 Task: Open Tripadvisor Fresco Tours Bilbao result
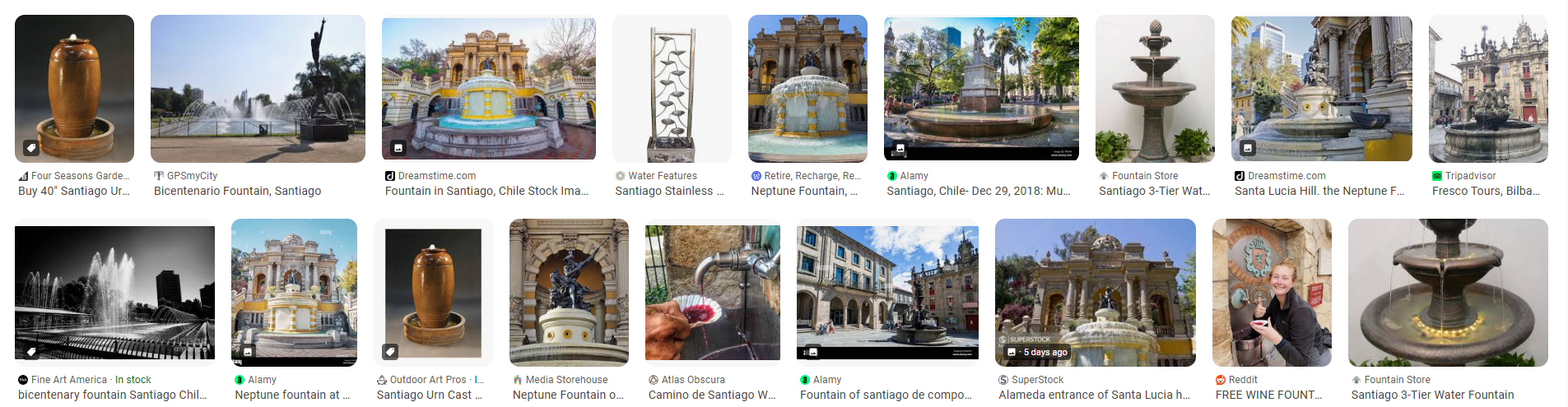click(1488, 89)
